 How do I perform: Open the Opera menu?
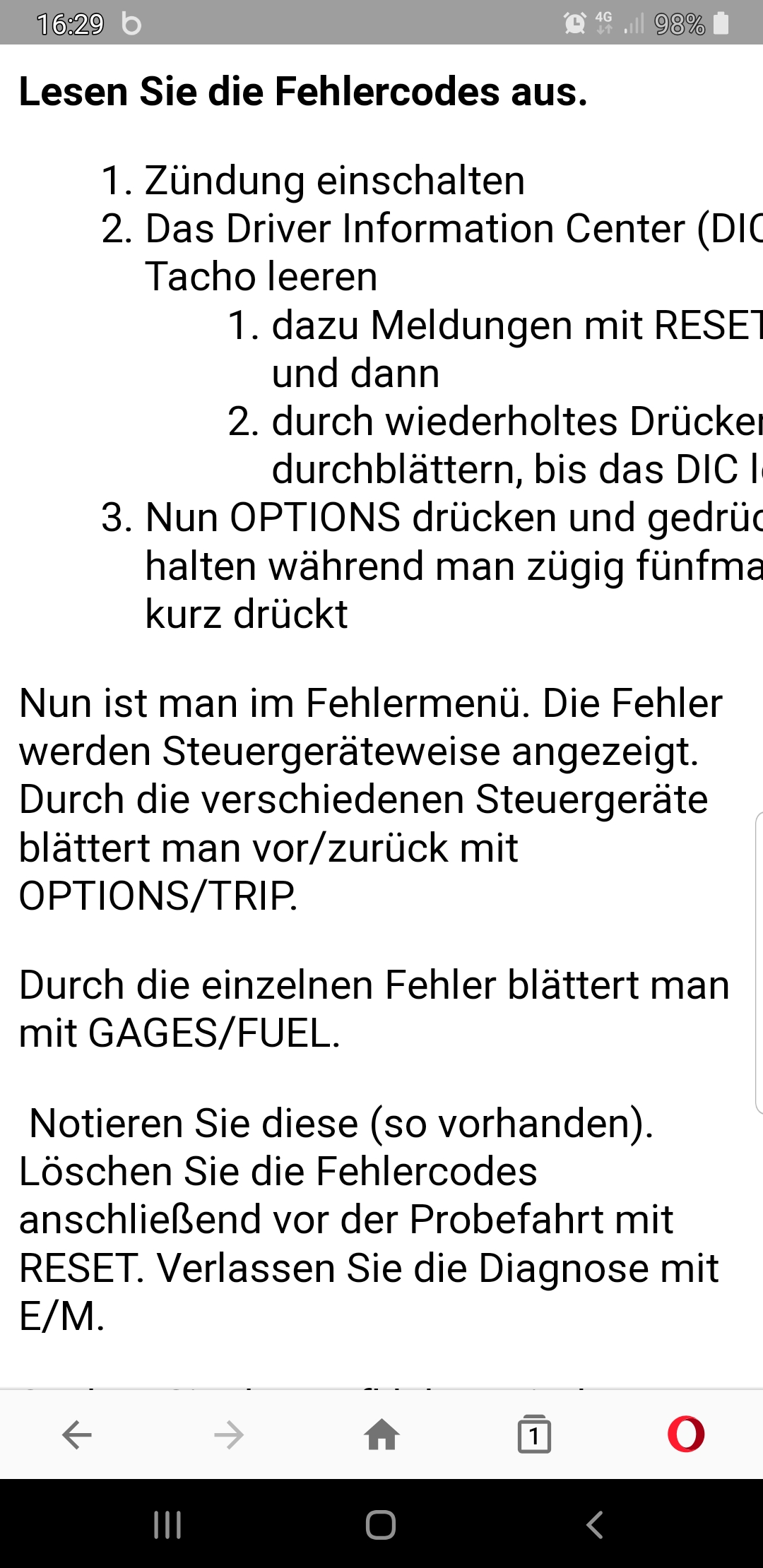[686, 1435]
